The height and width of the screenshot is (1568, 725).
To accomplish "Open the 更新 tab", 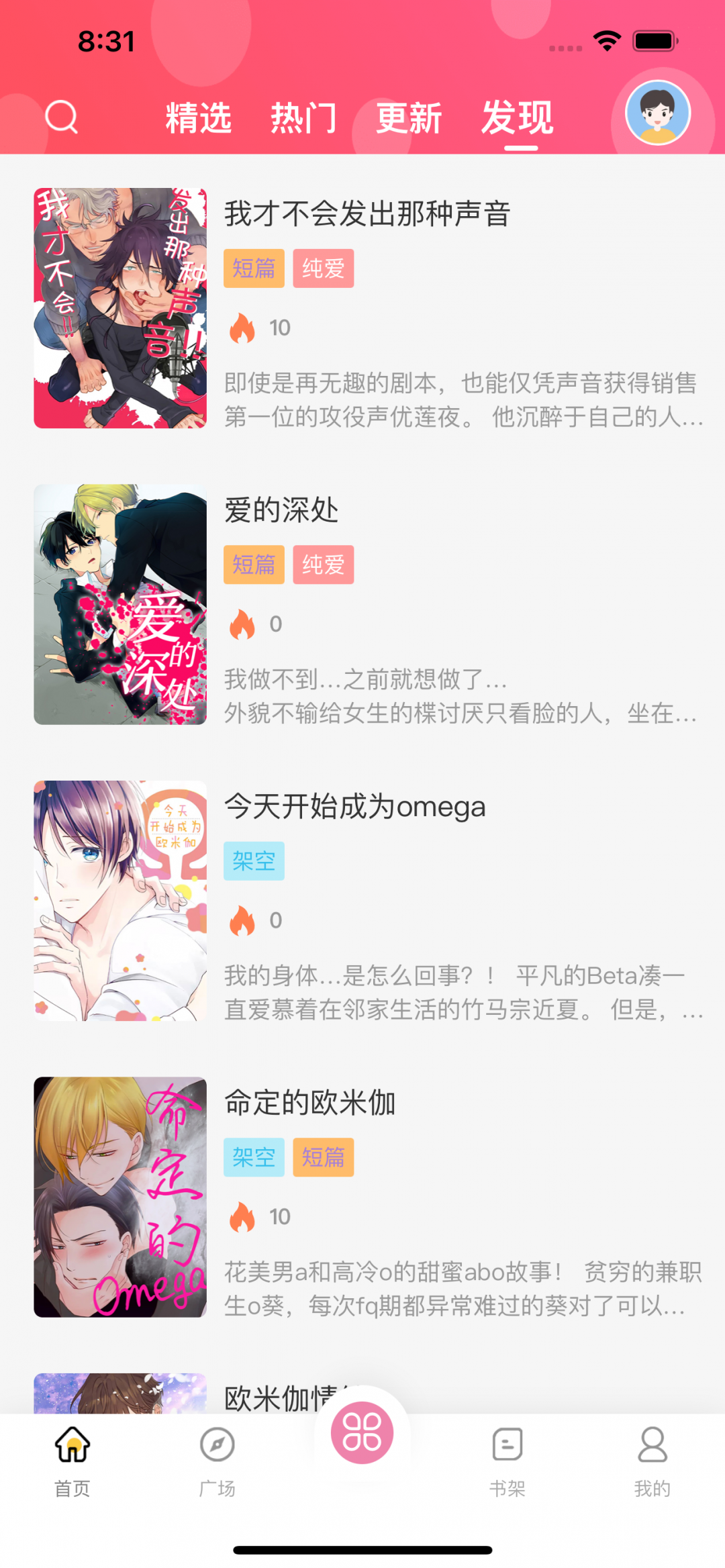I will 409,118.
